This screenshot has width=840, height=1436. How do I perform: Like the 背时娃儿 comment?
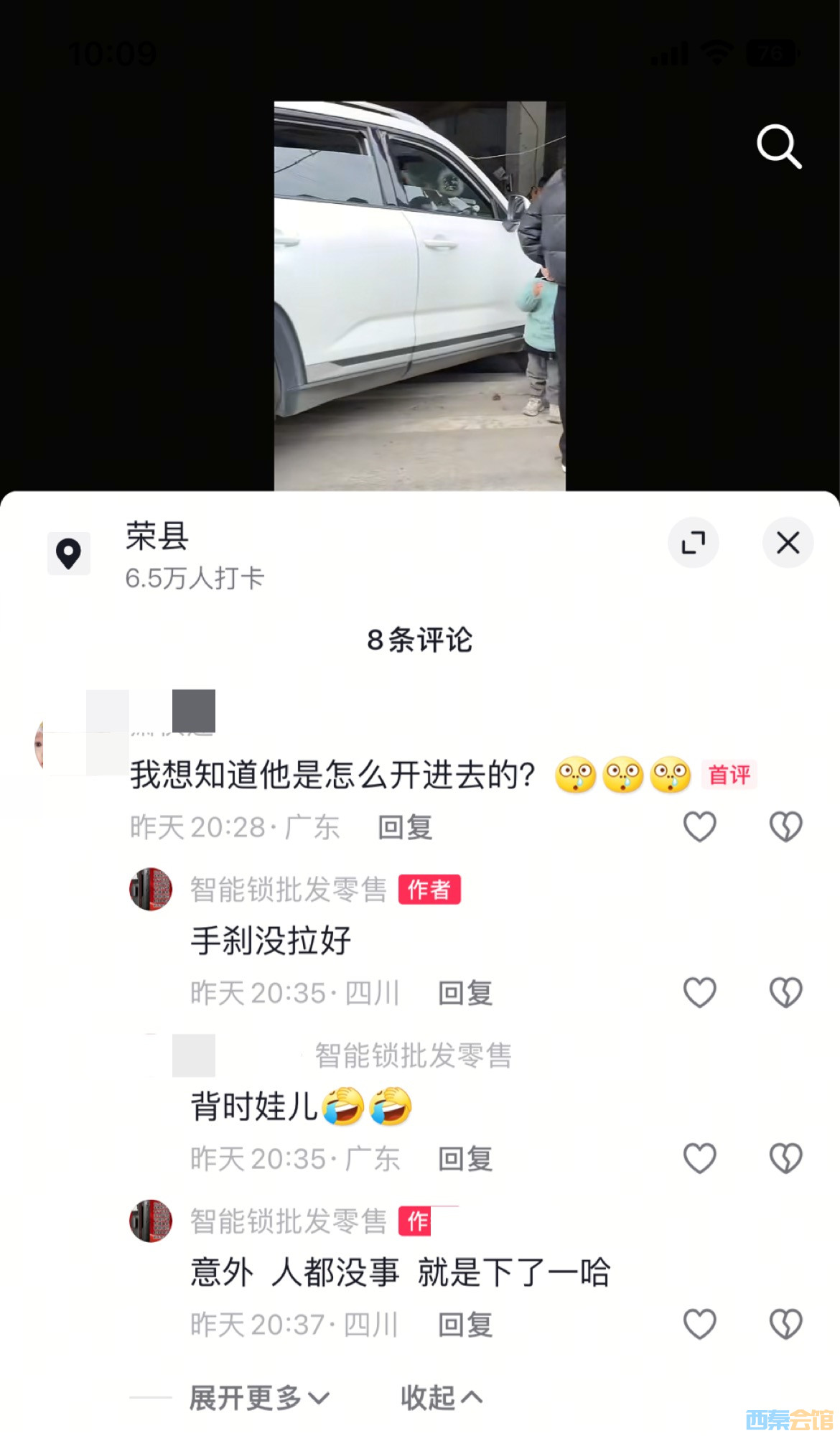[699, 1158]
